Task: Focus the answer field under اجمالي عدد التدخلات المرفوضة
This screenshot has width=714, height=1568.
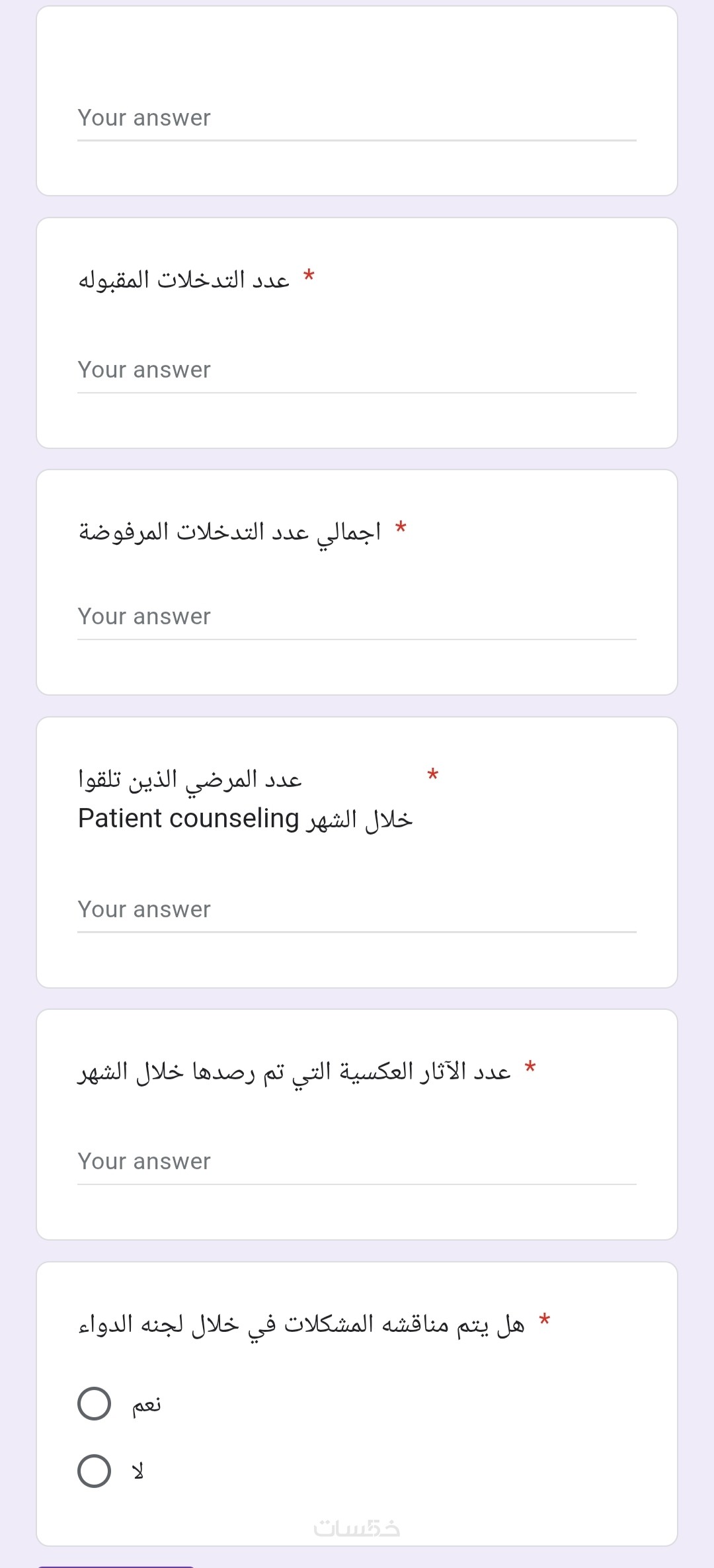Action: (x=356, y=617)
